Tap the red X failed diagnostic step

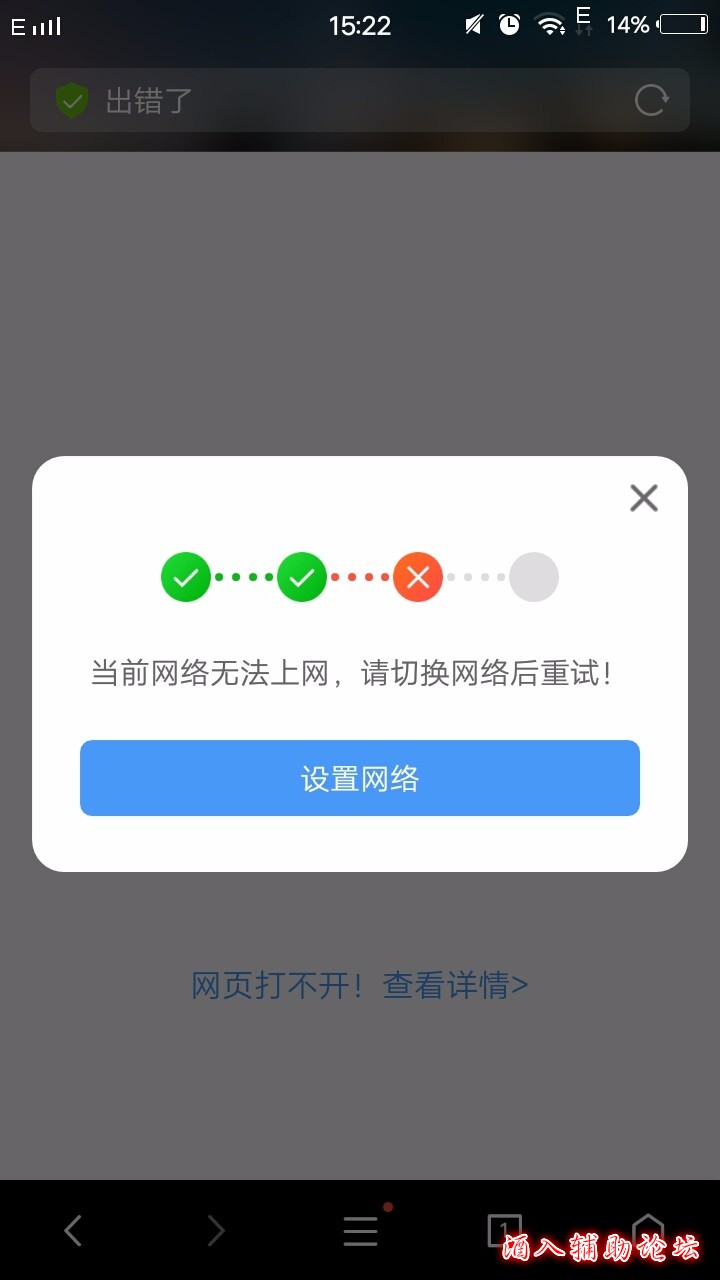(417, 577)
